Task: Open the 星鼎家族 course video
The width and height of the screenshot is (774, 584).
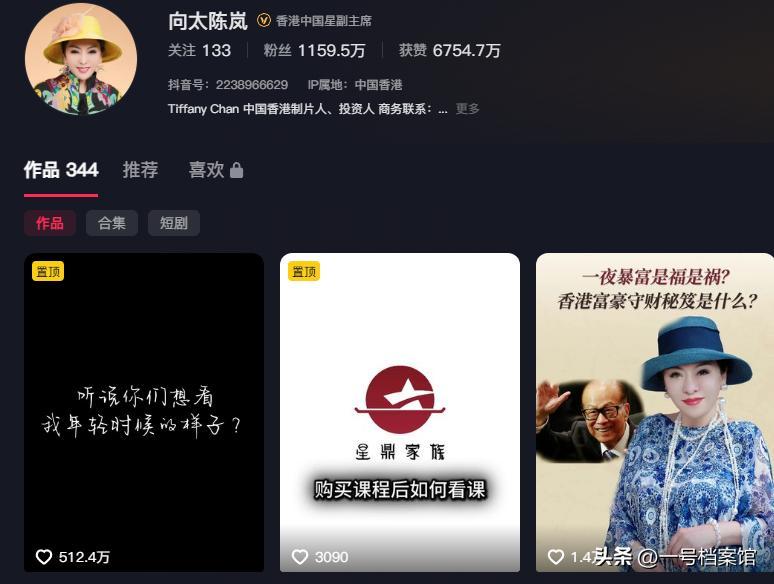Action: tap(400, 412)
